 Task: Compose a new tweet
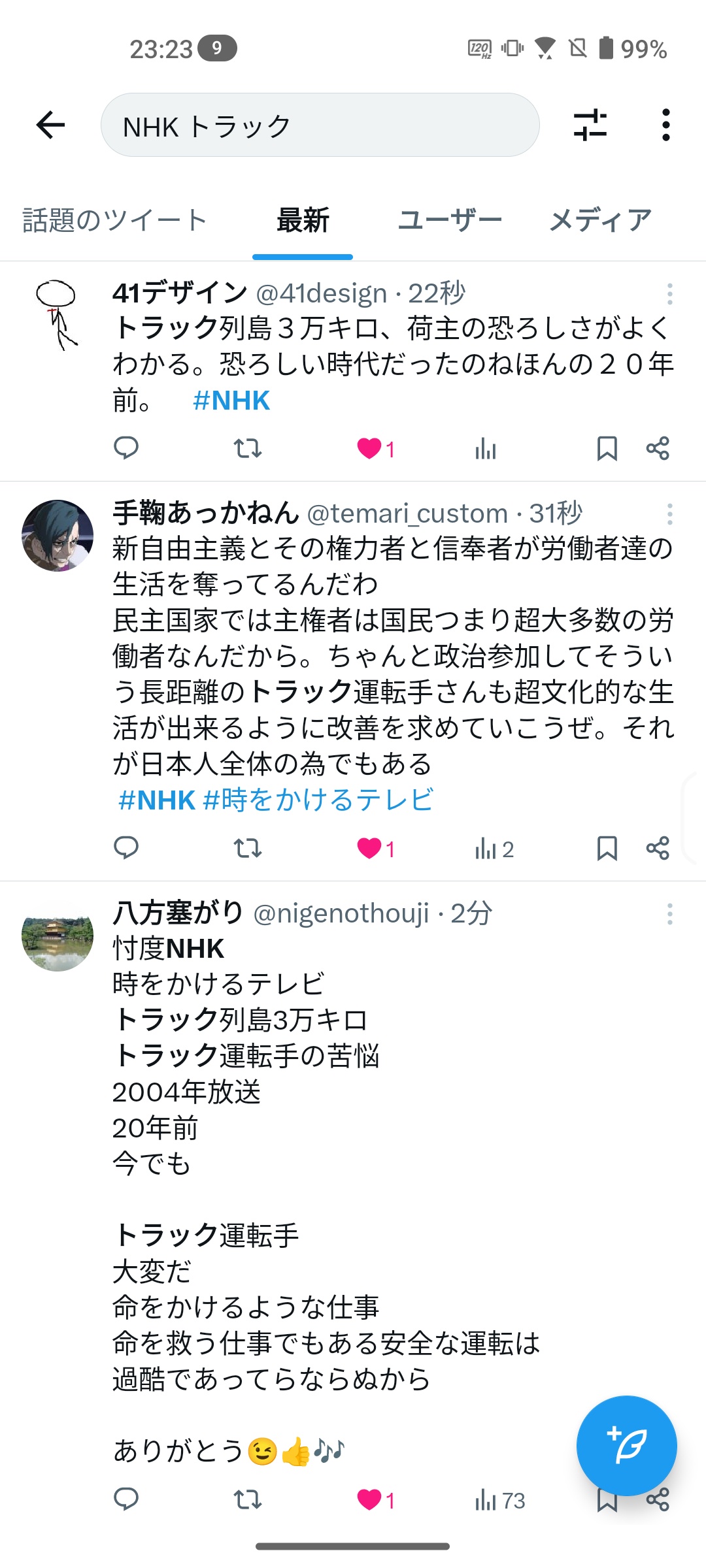click(x=626, y=1445)
